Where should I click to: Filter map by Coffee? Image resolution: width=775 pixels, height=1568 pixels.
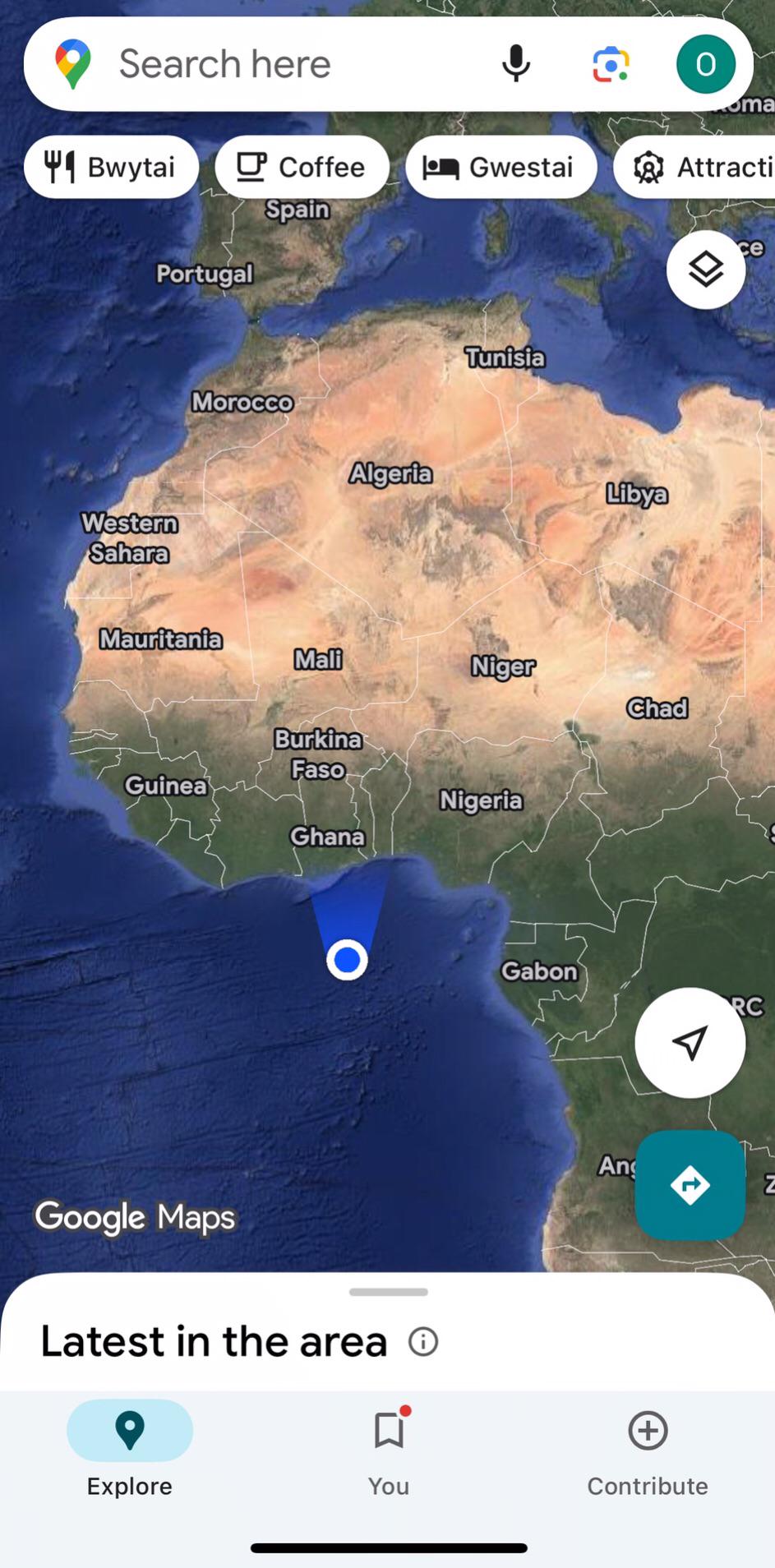[302, 168]
